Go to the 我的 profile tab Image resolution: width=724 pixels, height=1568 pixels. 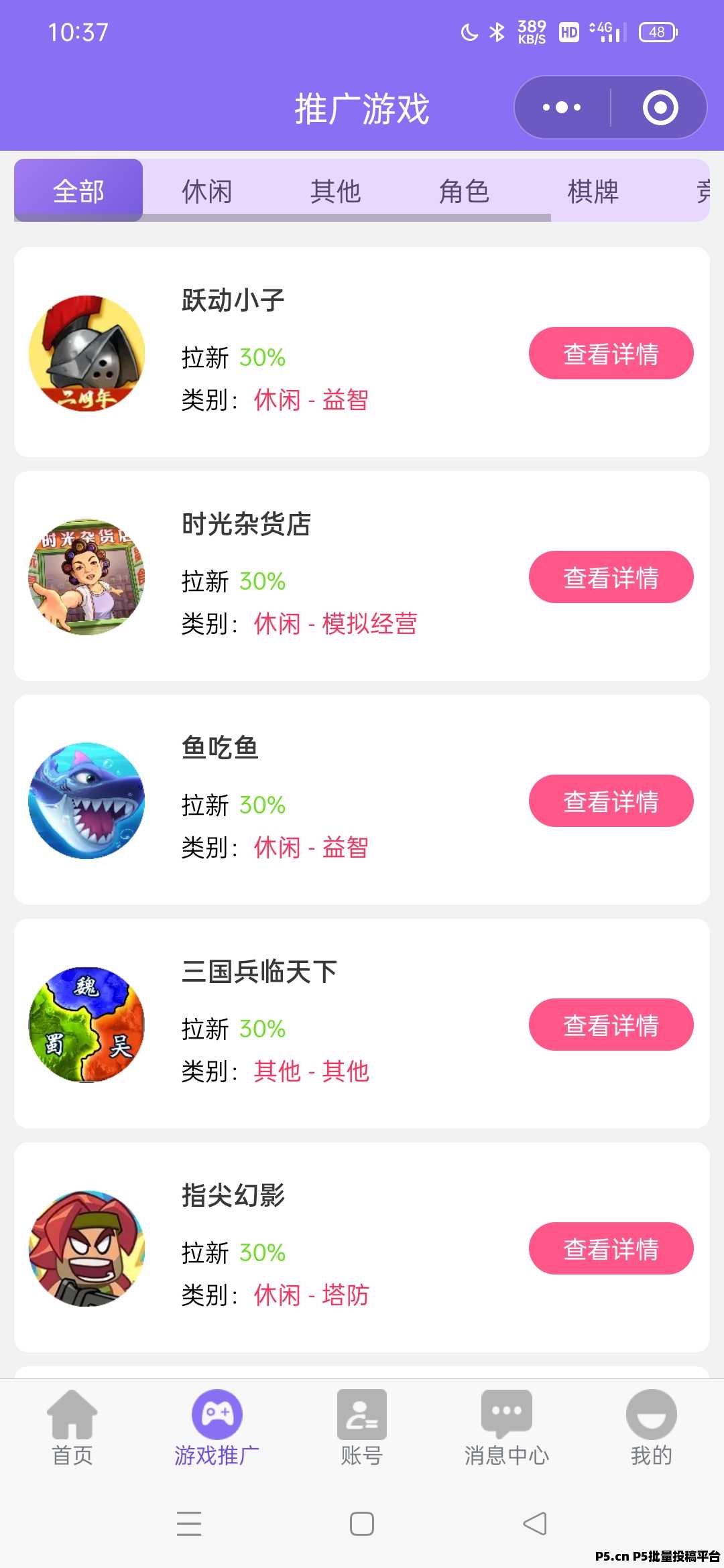pyautogui.click(x=651, y=1427)
